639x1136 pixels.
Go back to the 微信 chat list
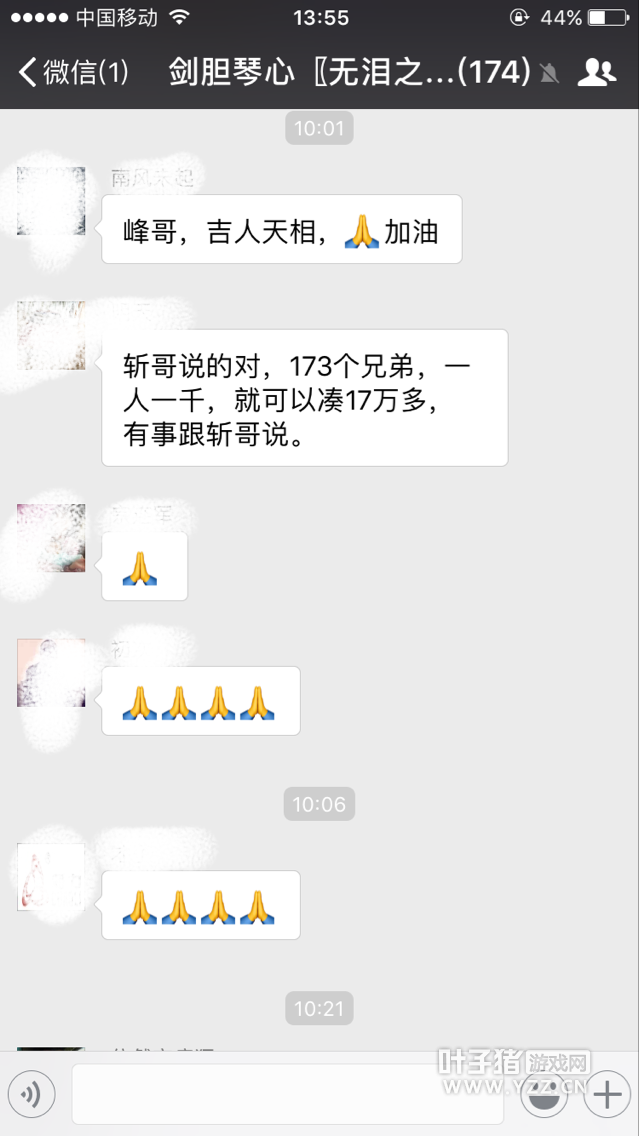pos(73,73)
